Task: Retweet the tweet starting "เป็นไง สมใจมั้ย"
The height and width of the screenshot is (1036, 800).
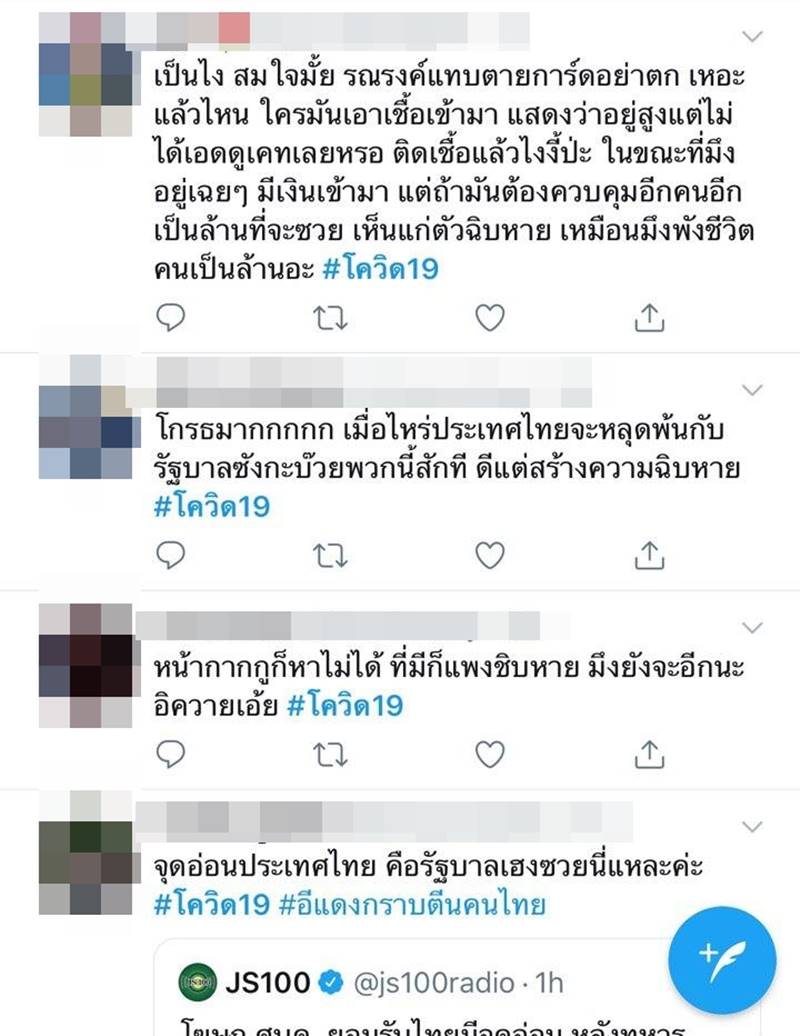Action: 330,317
